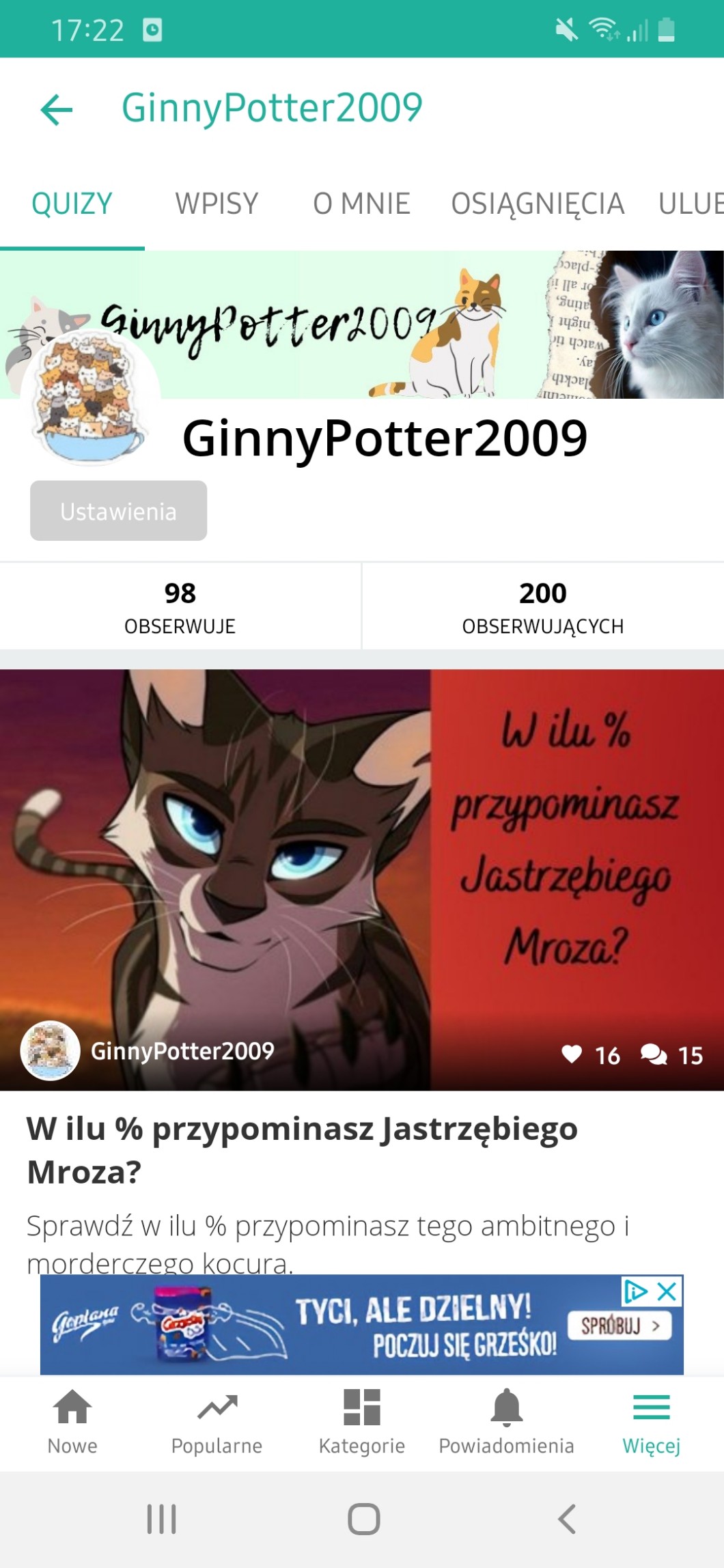Tap the system home button
This screenshot has width=724, height=1568.
(x=363, y=1519)
